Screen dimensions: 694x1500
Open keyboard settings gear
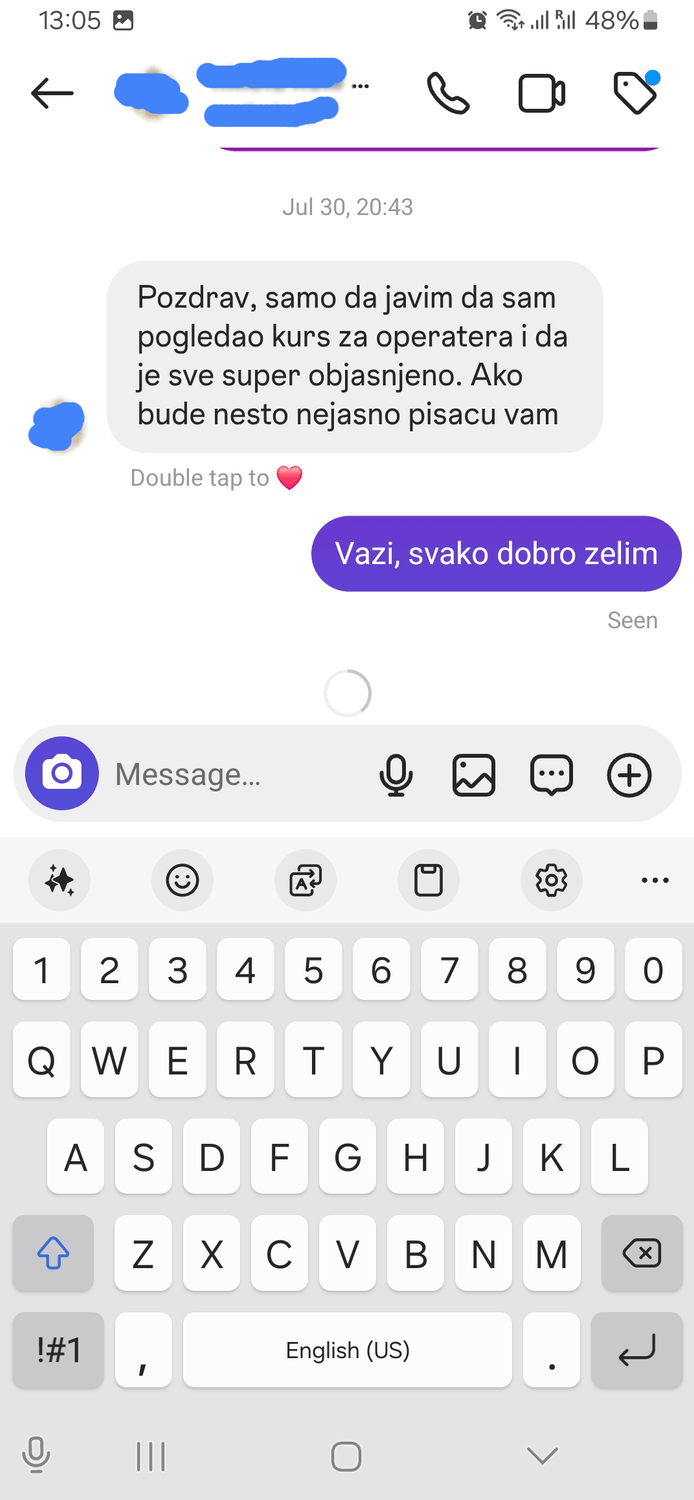pos(551,880)
